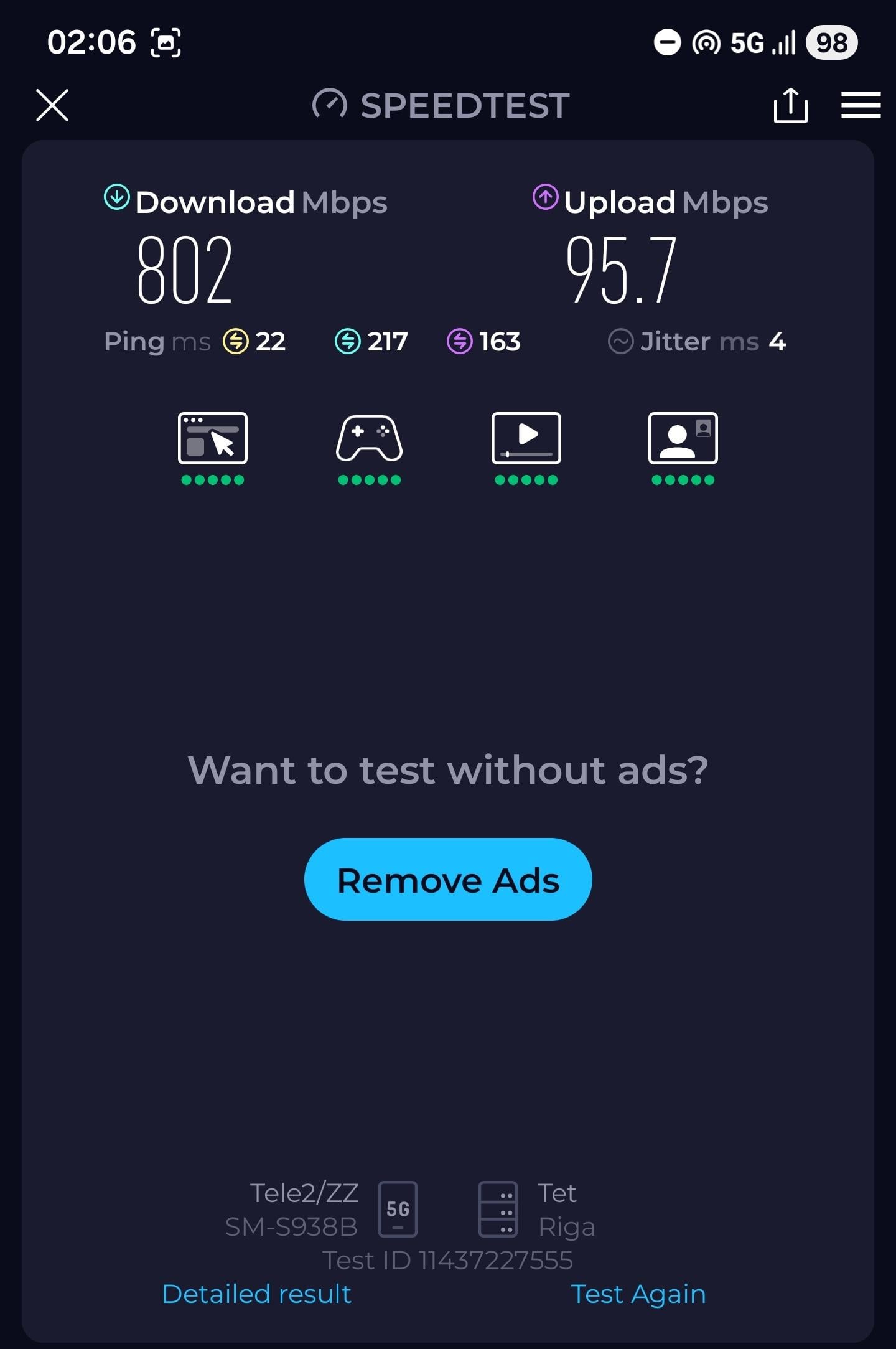Open the hamburger menu

tap(861, 105)
